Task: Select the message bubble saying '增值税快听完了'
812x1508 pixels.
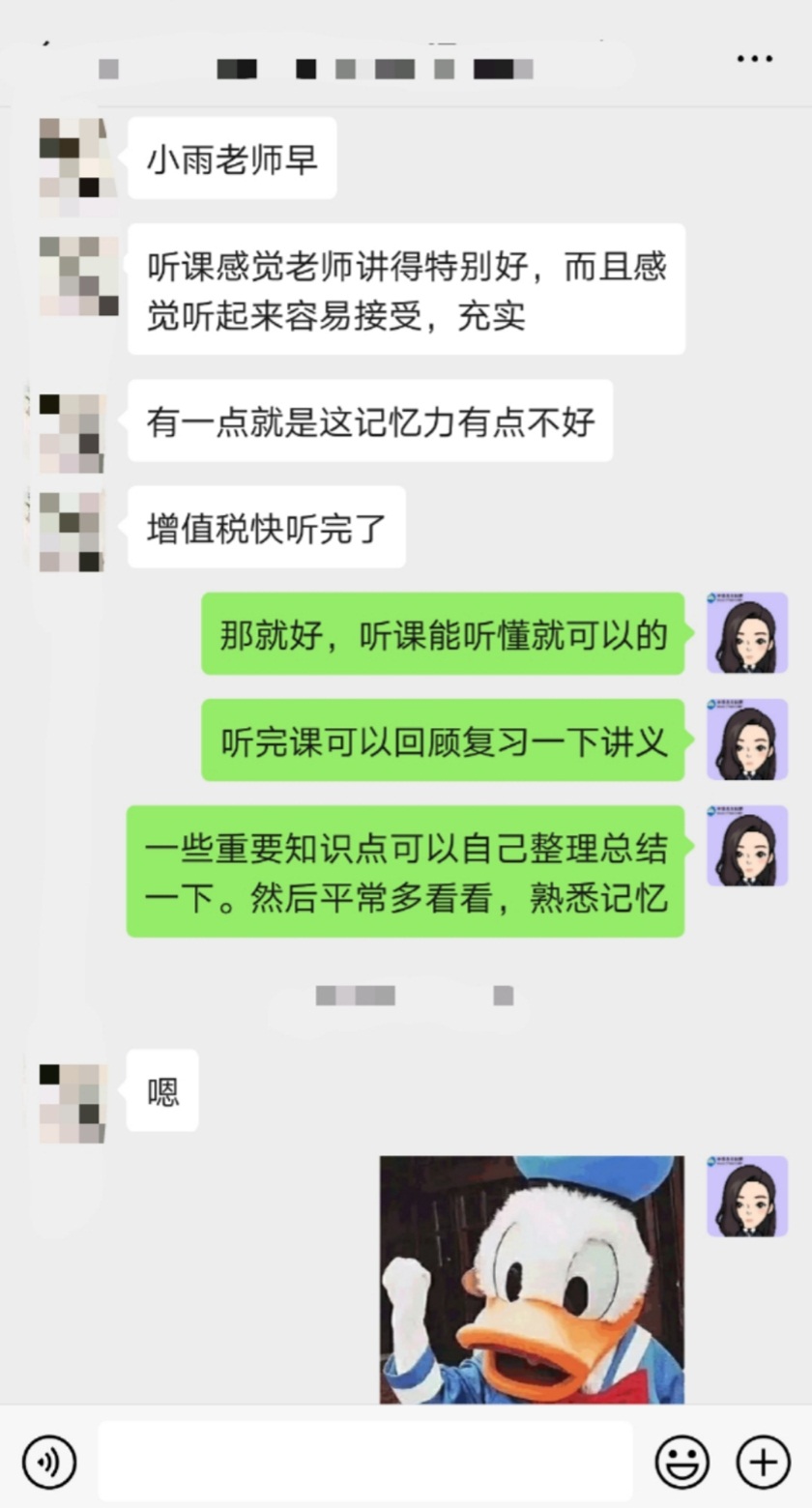Action: click(267, 526)
